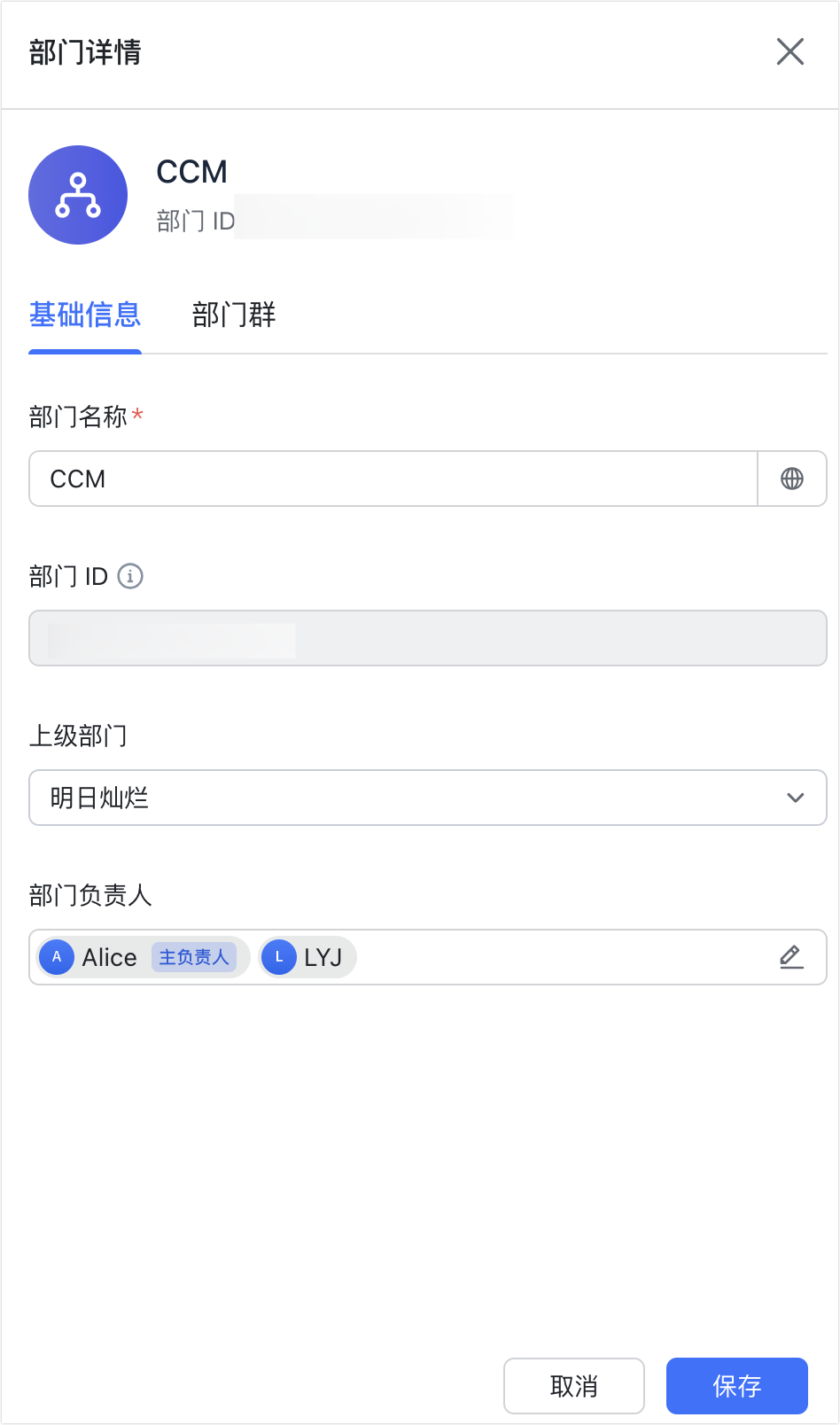This screenshot has height=1425, width=840.
Task: Close the 部门详情 panel
Action: pos(789,51)
